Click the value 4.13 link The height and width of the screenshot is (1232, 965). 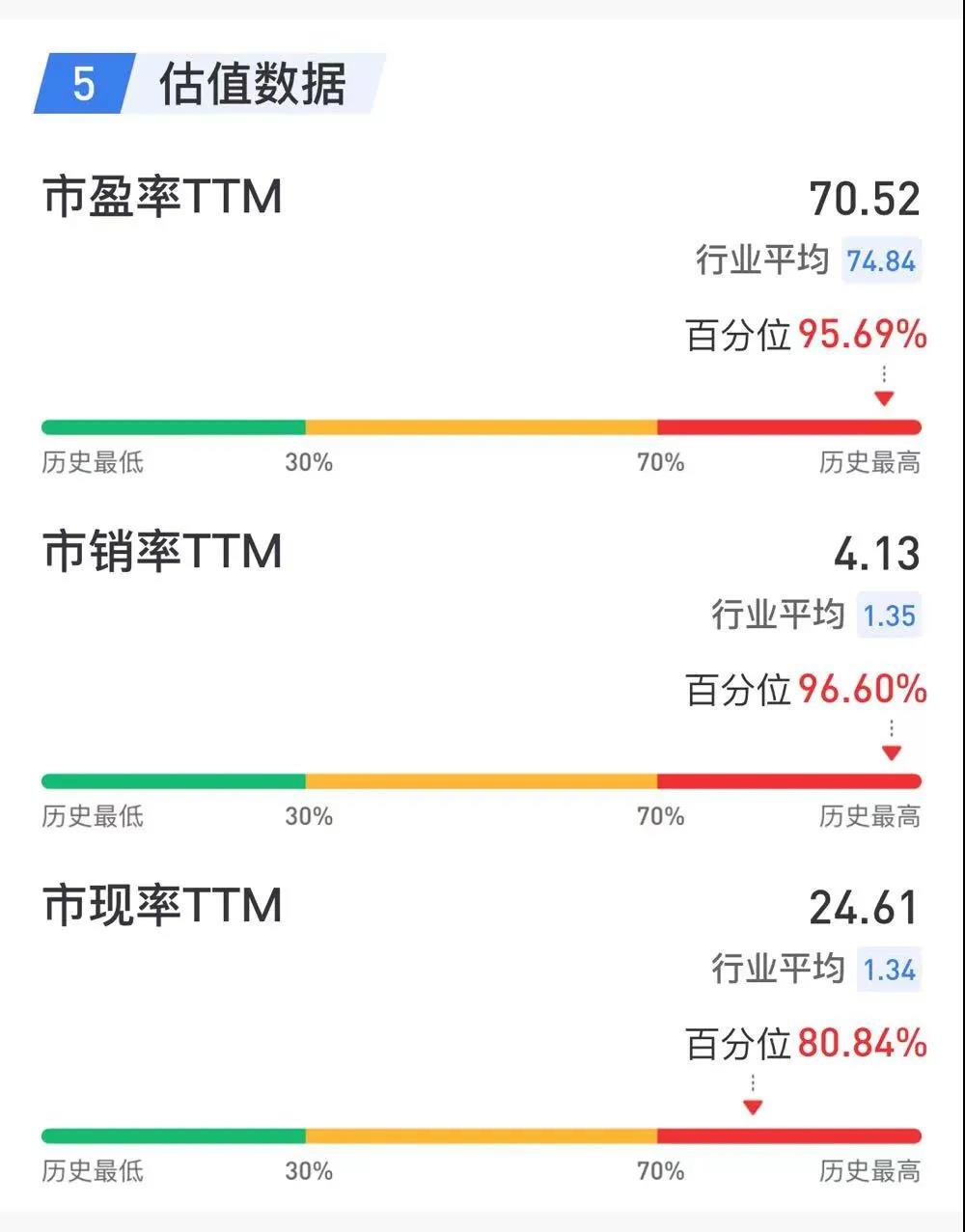[x=876, y=551]
